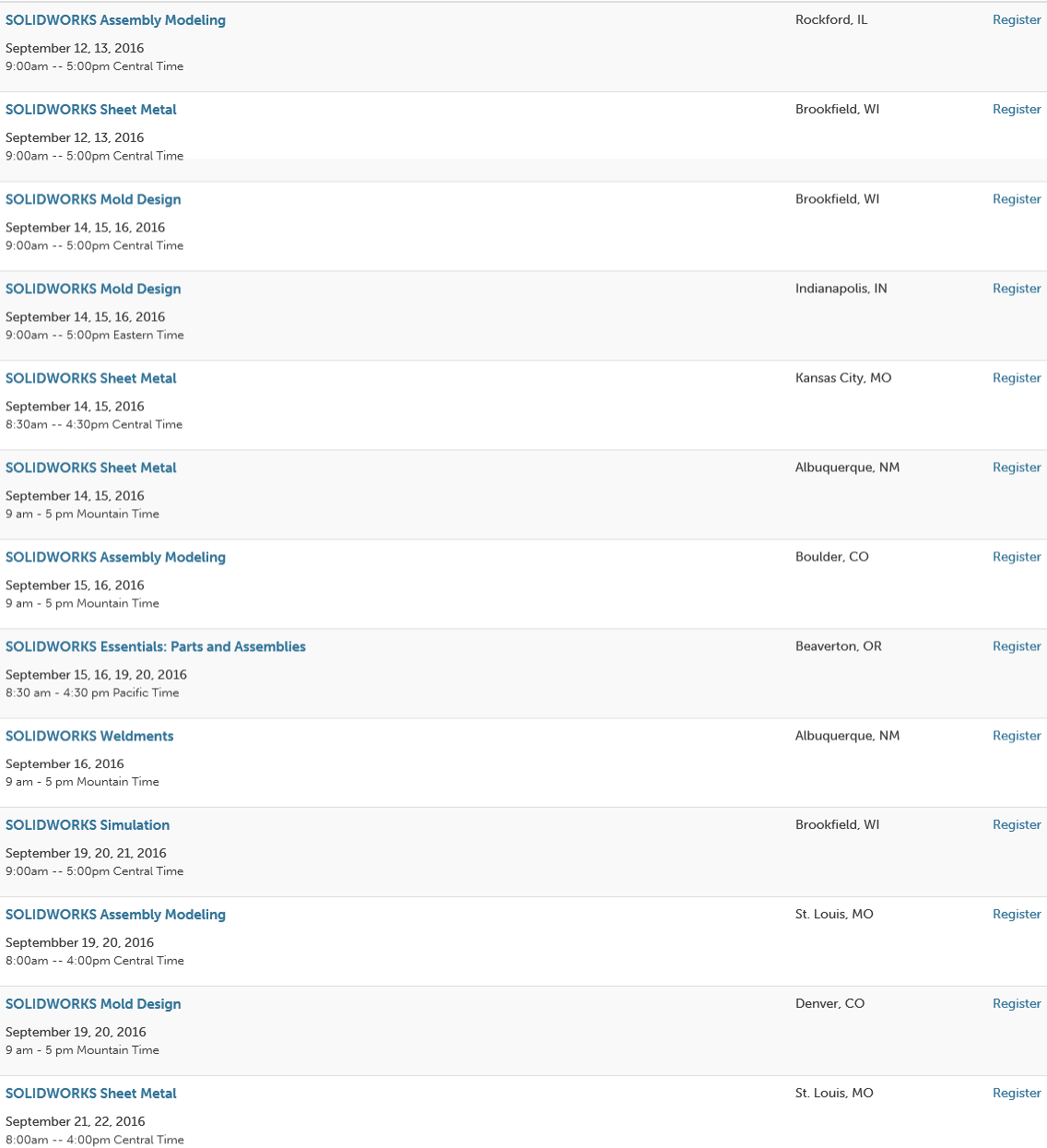Register for Assembly Modeling in St. Louis, MO
1047x1148 pixels.
[1016, 915]
